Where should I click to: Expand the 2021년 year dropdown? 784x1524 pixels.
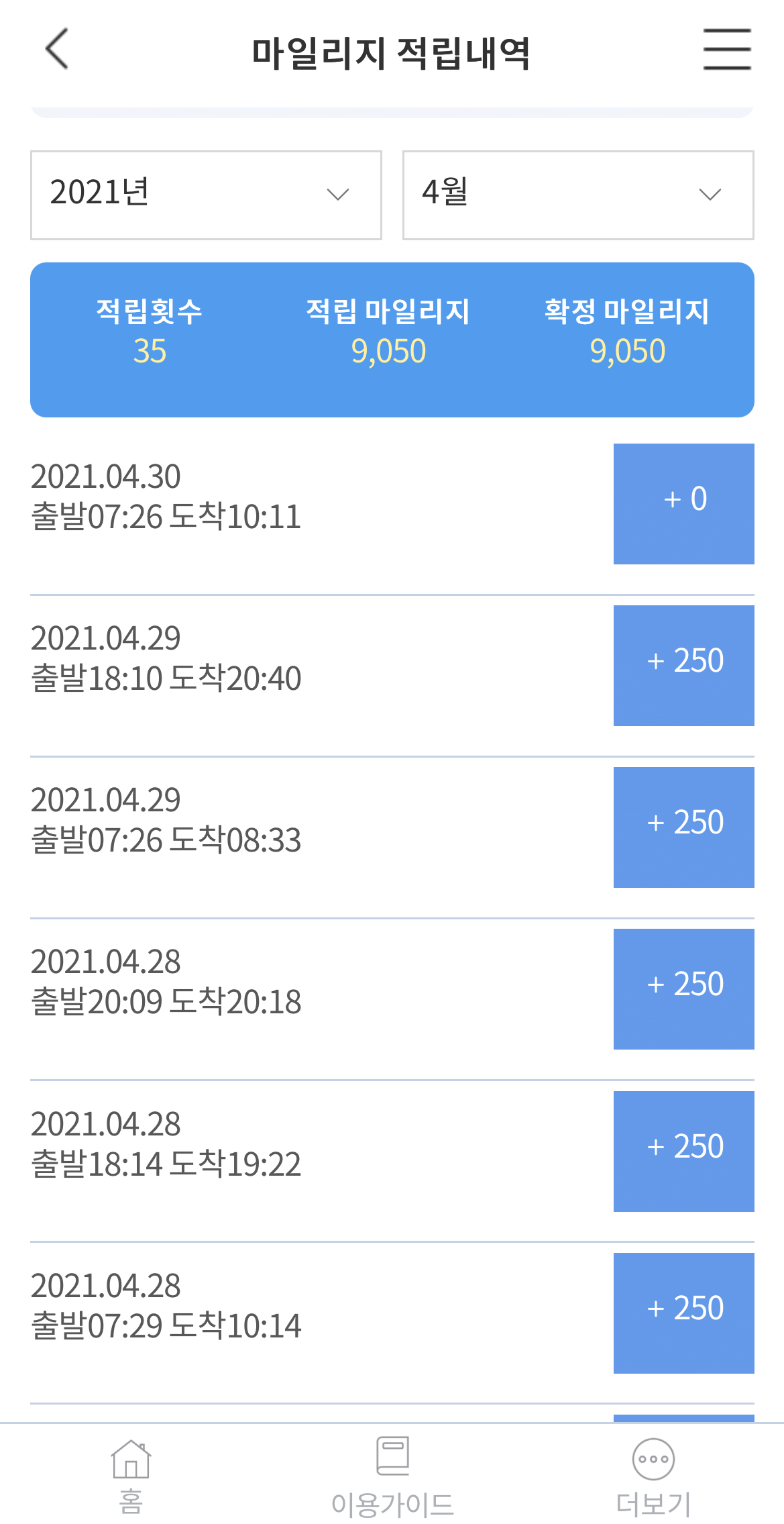pyautogui.click(x=206, y=195)
